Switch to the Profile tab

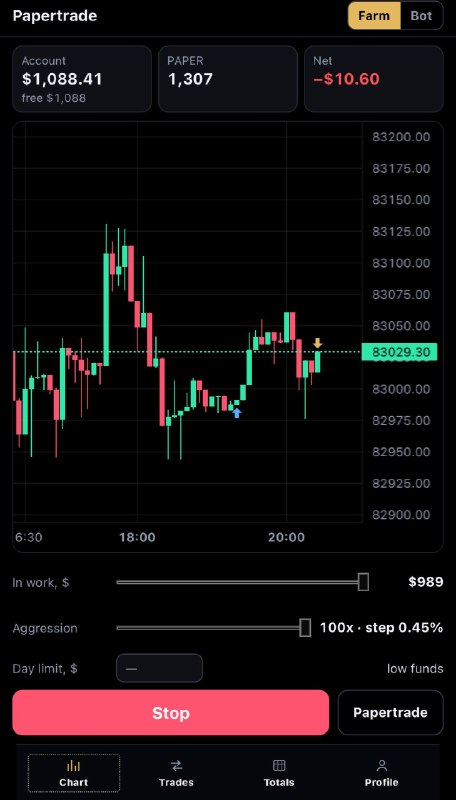[382, 773]
